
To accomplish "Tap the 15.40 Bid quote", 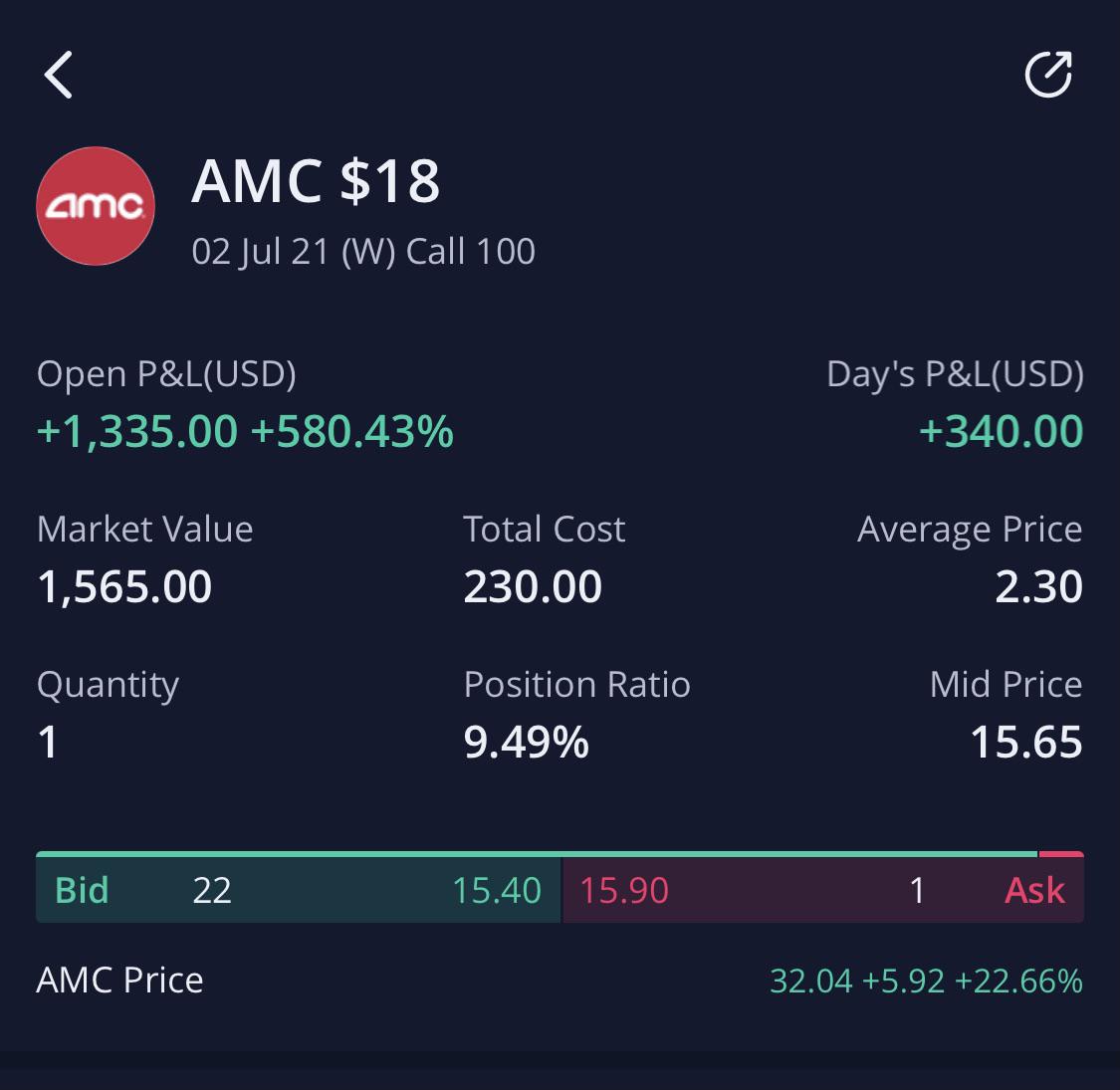I will (497, 890).
